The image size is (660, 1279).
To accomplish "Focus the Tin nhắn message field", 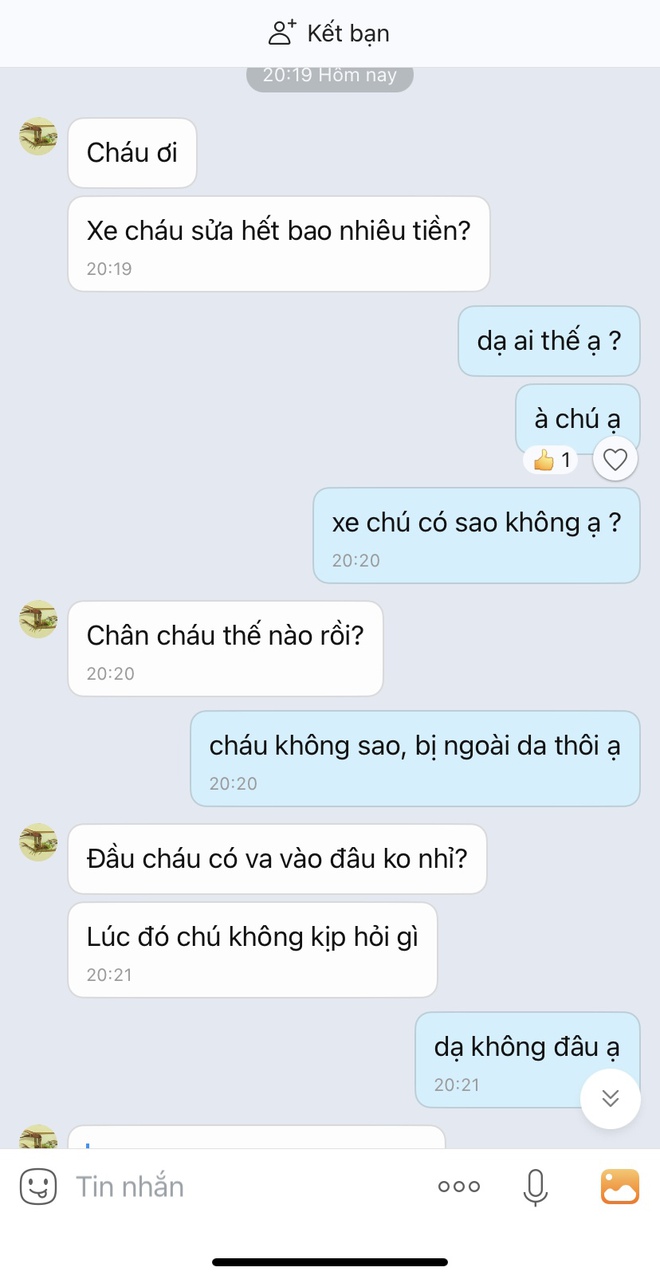I will (x=240, y=1187).
